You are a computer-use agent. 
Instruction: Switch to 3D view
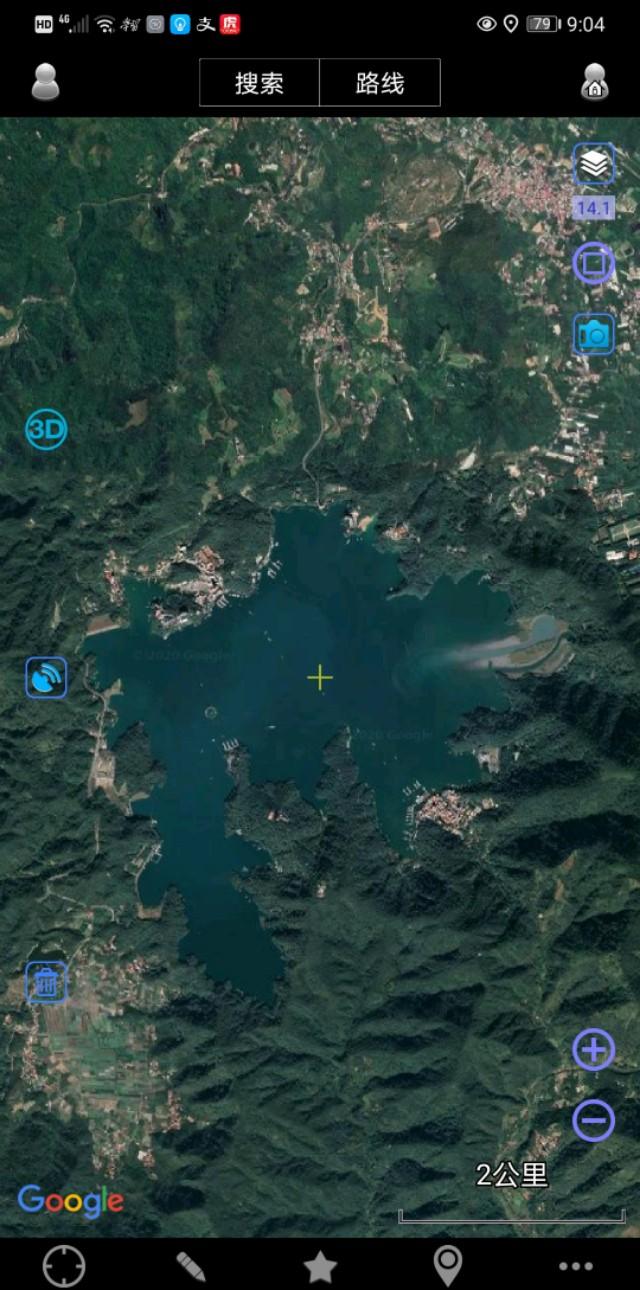click(46, 430)
